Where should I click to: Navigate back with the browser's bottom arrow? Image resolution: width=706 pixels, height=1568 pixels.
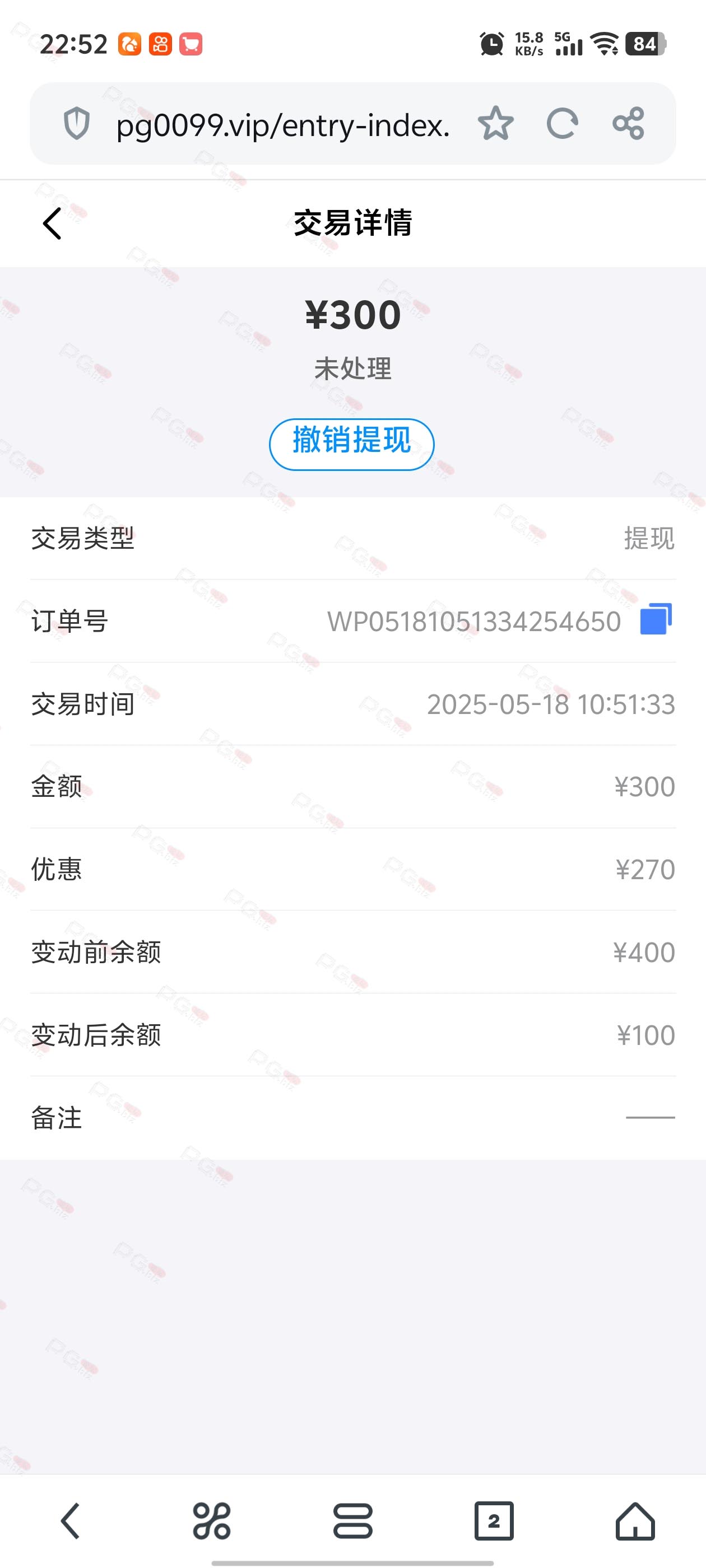(71, 1521)
